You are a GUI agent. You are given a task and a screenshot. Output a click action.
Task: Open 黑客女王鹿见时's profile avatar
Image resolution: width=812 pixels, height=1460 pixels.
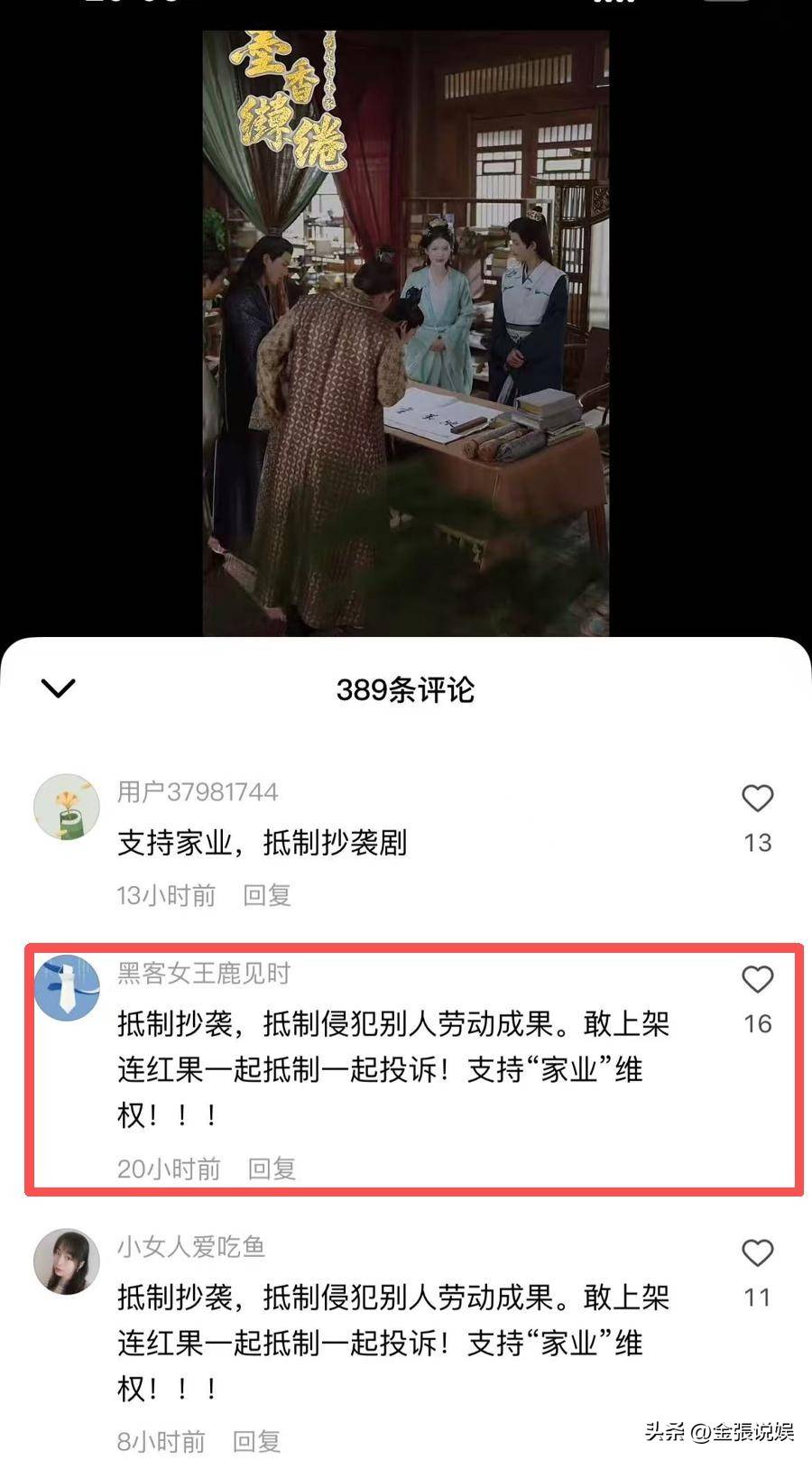pos(67,988)
